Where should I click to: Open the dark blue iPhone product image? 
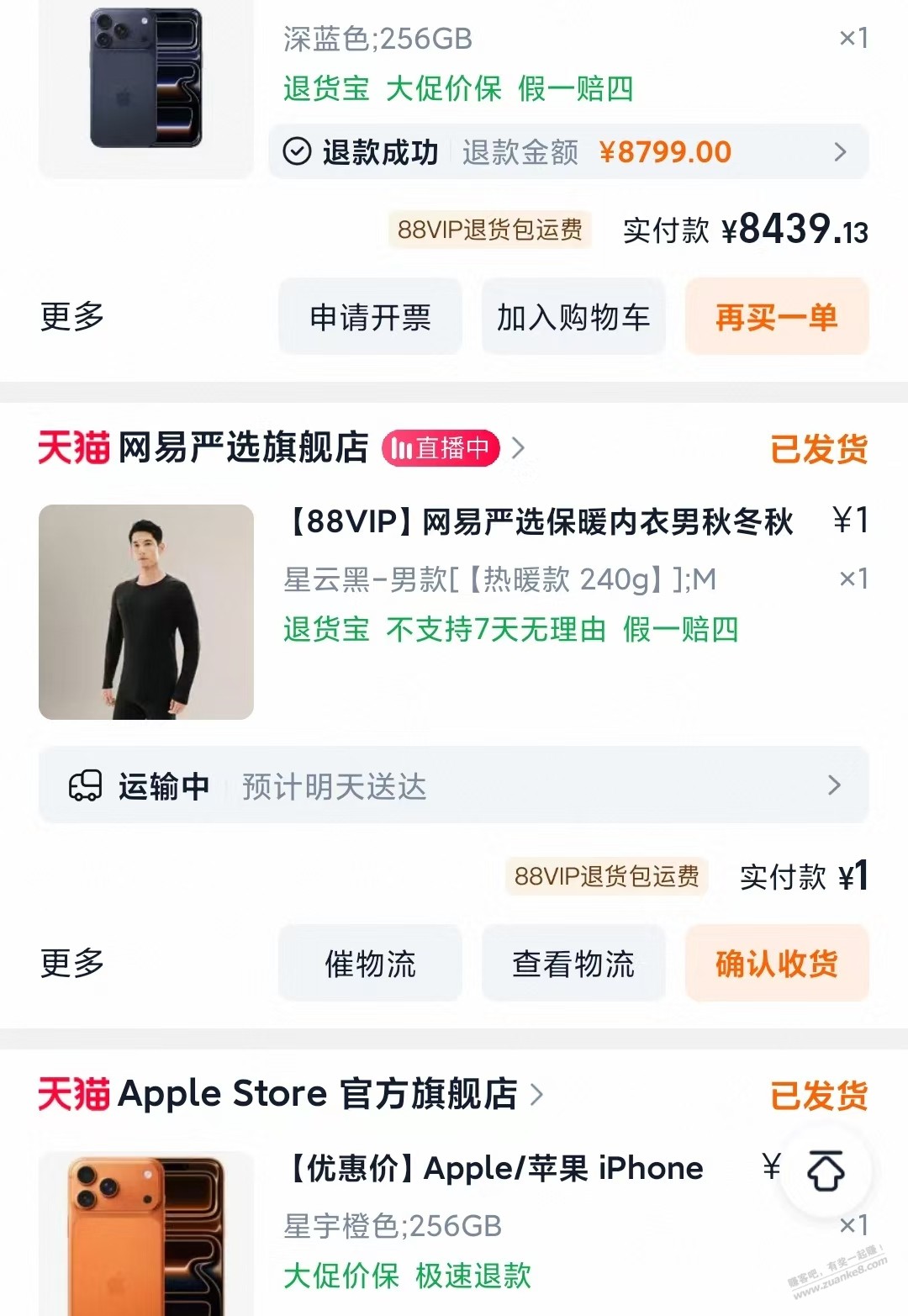146,80
